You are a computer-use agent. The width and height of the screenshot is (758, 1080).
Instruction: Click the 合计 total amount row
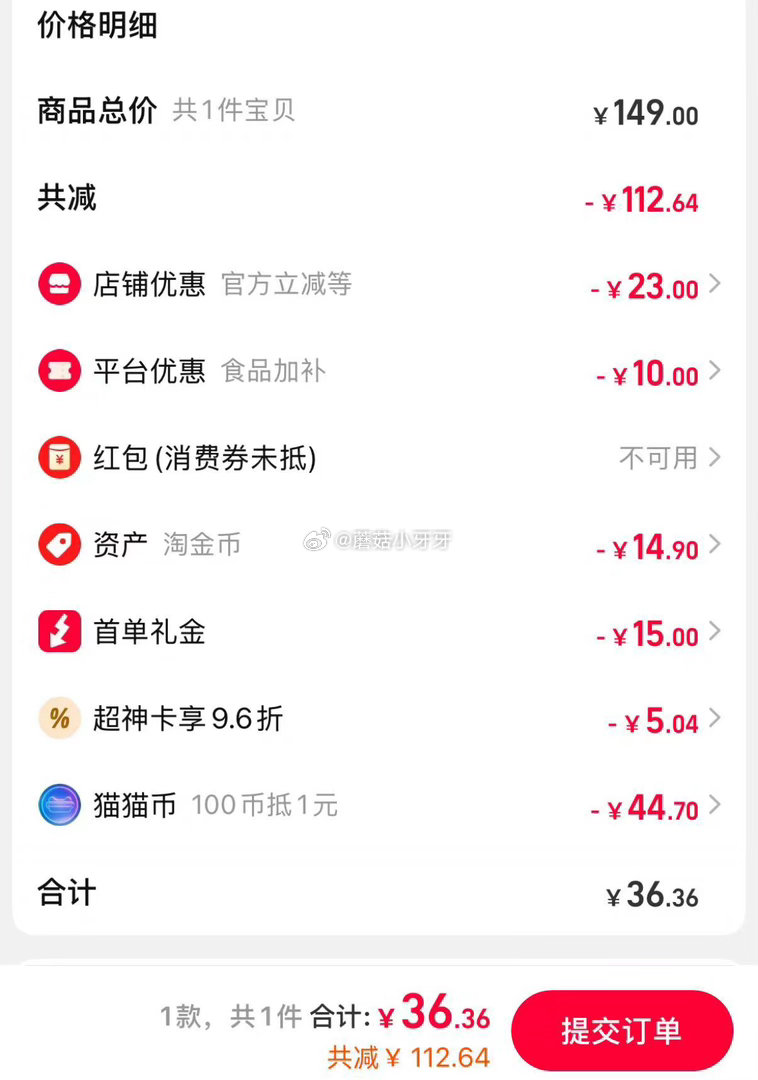[380, 894]
